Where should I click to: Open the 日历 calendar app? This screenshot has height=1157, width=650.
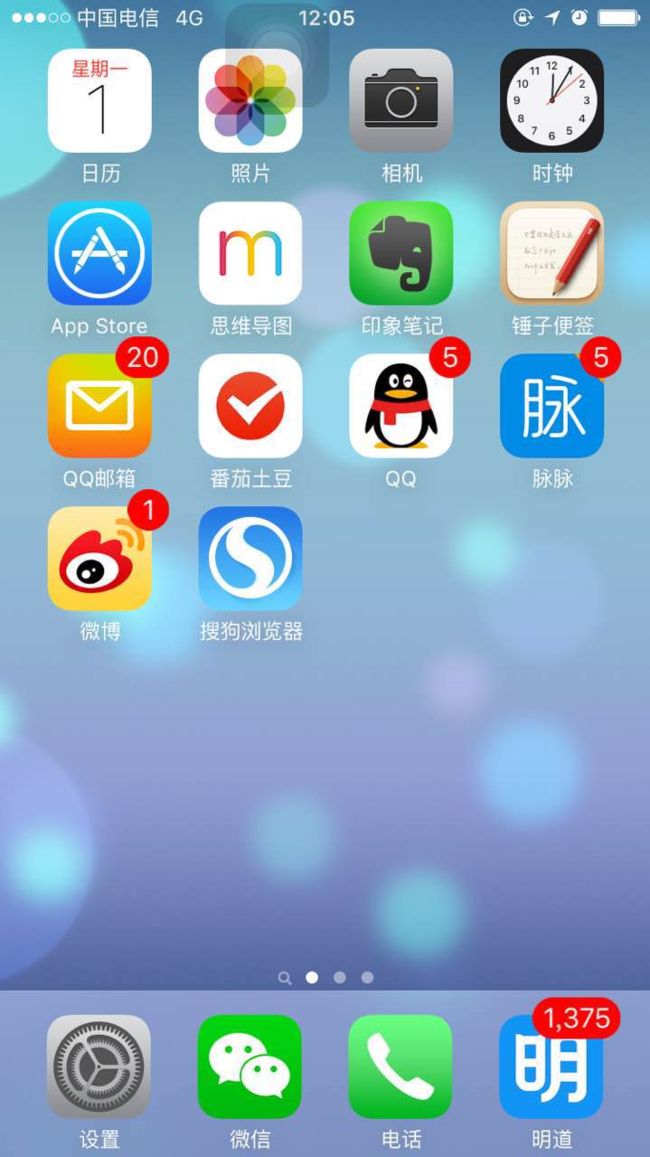(100, 101)
